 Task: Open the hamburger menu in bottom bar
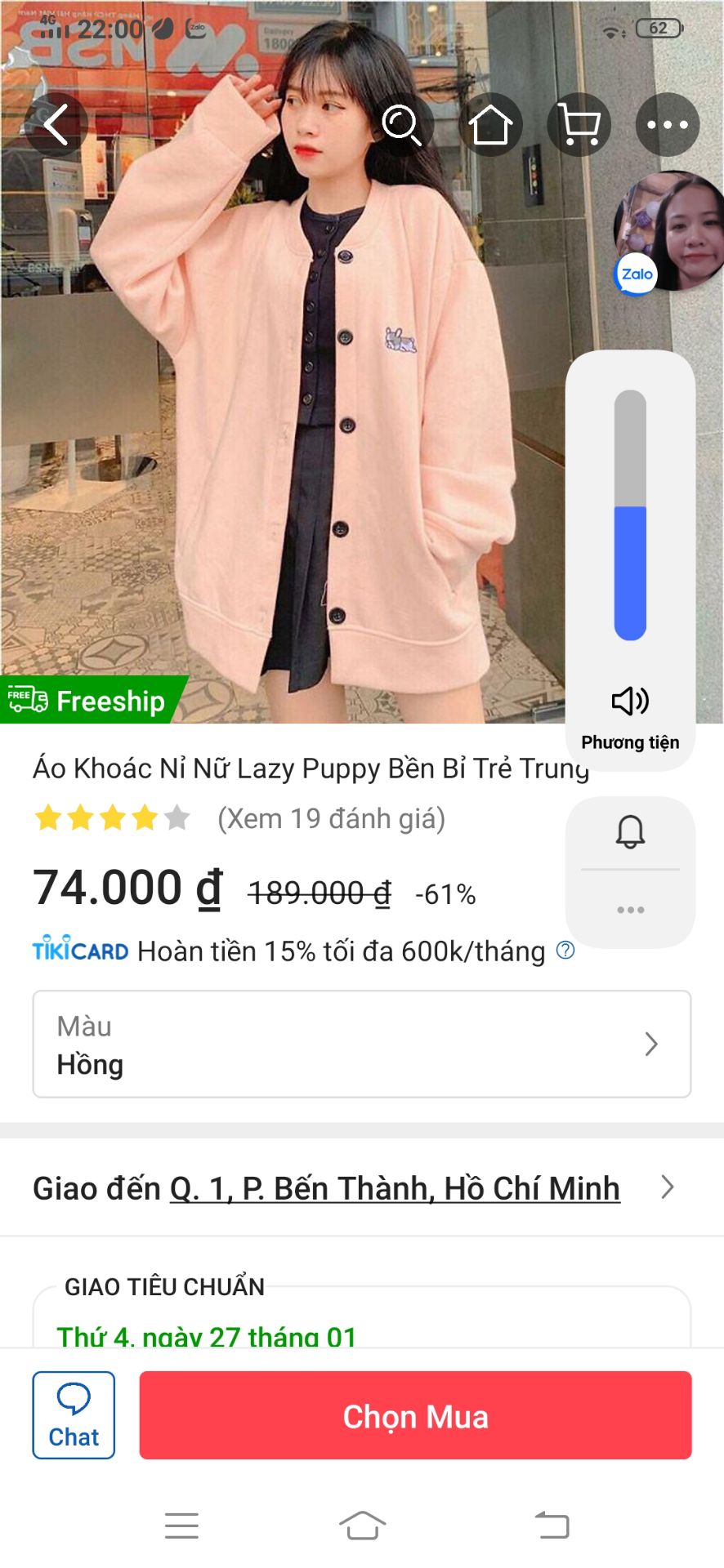(x=181, y=1524)
